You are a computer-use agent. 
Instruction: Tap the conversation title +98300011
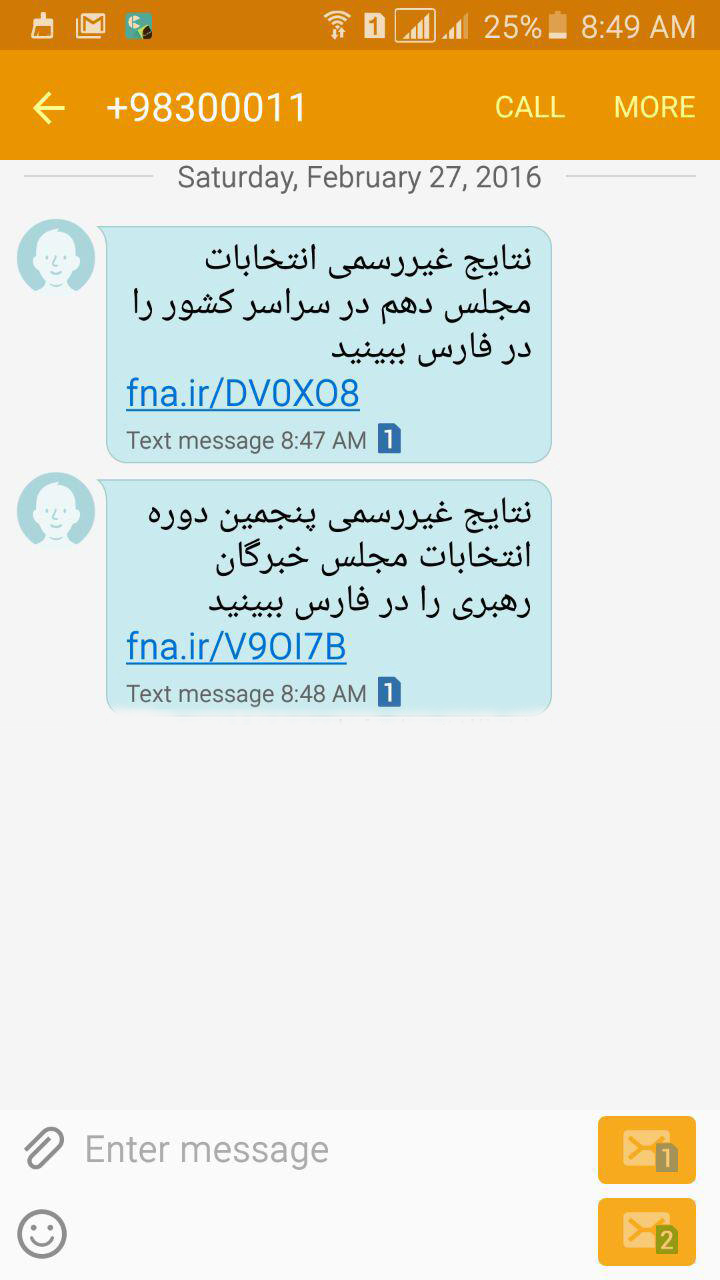tap(207, 106)
